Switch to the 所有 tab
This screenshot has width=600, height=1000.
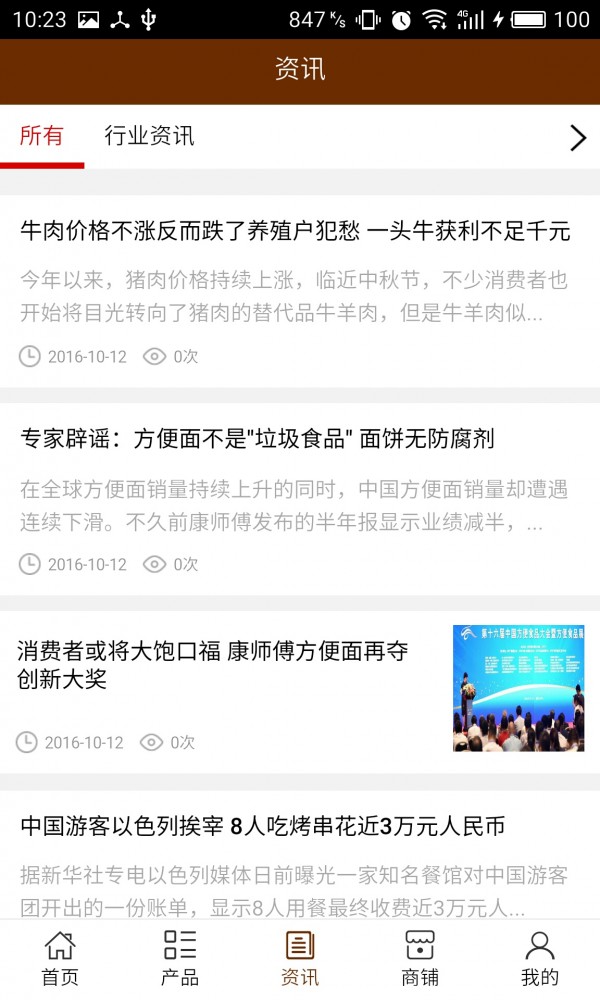(x=42, y=137)
